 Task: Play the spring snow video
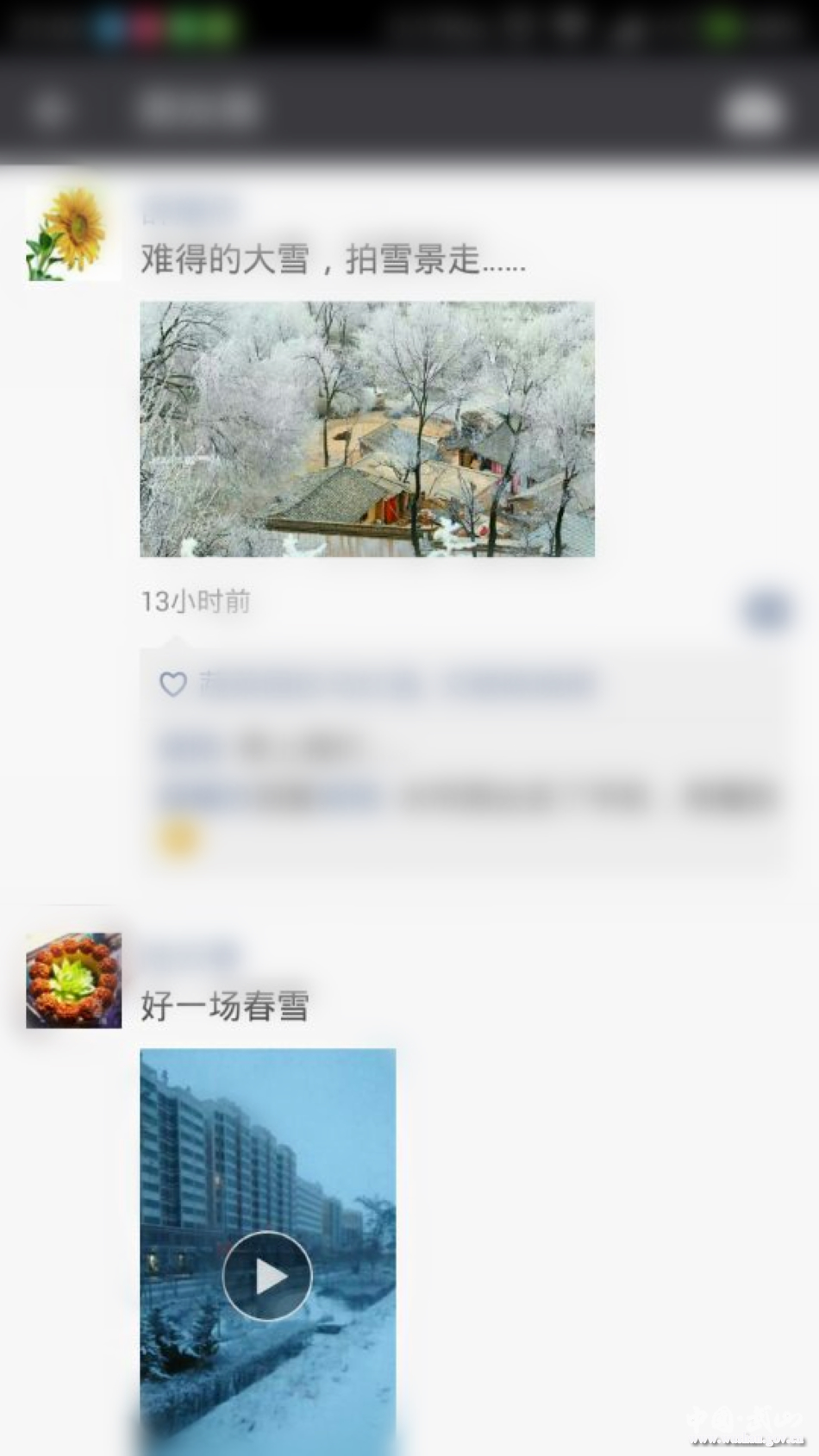point(267,1274)
